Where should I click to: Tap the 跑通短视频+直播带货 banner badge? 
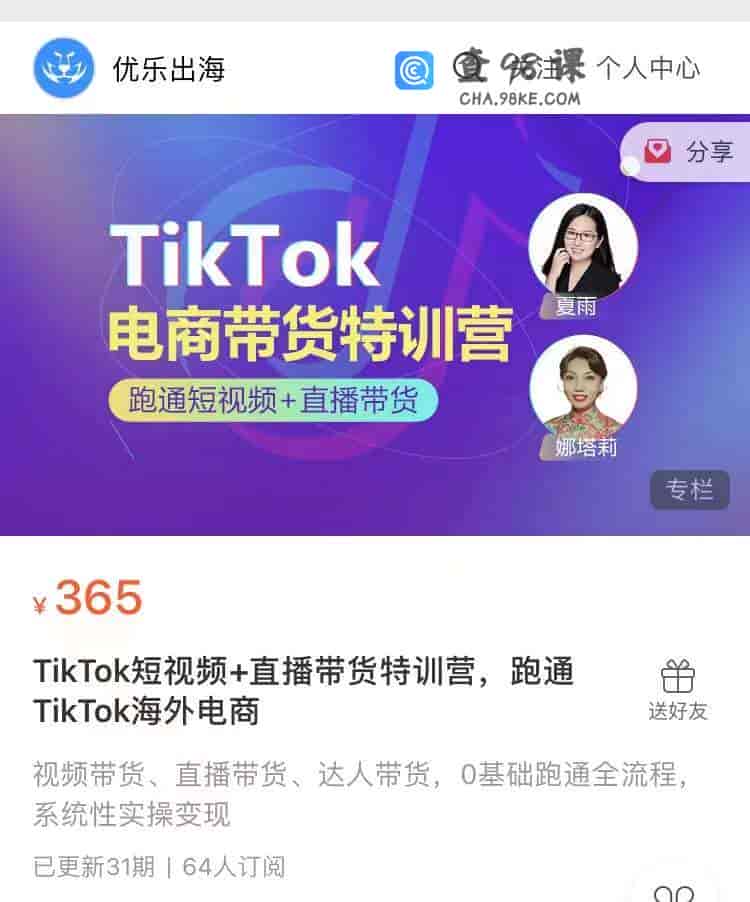click(x=278, y=397)
